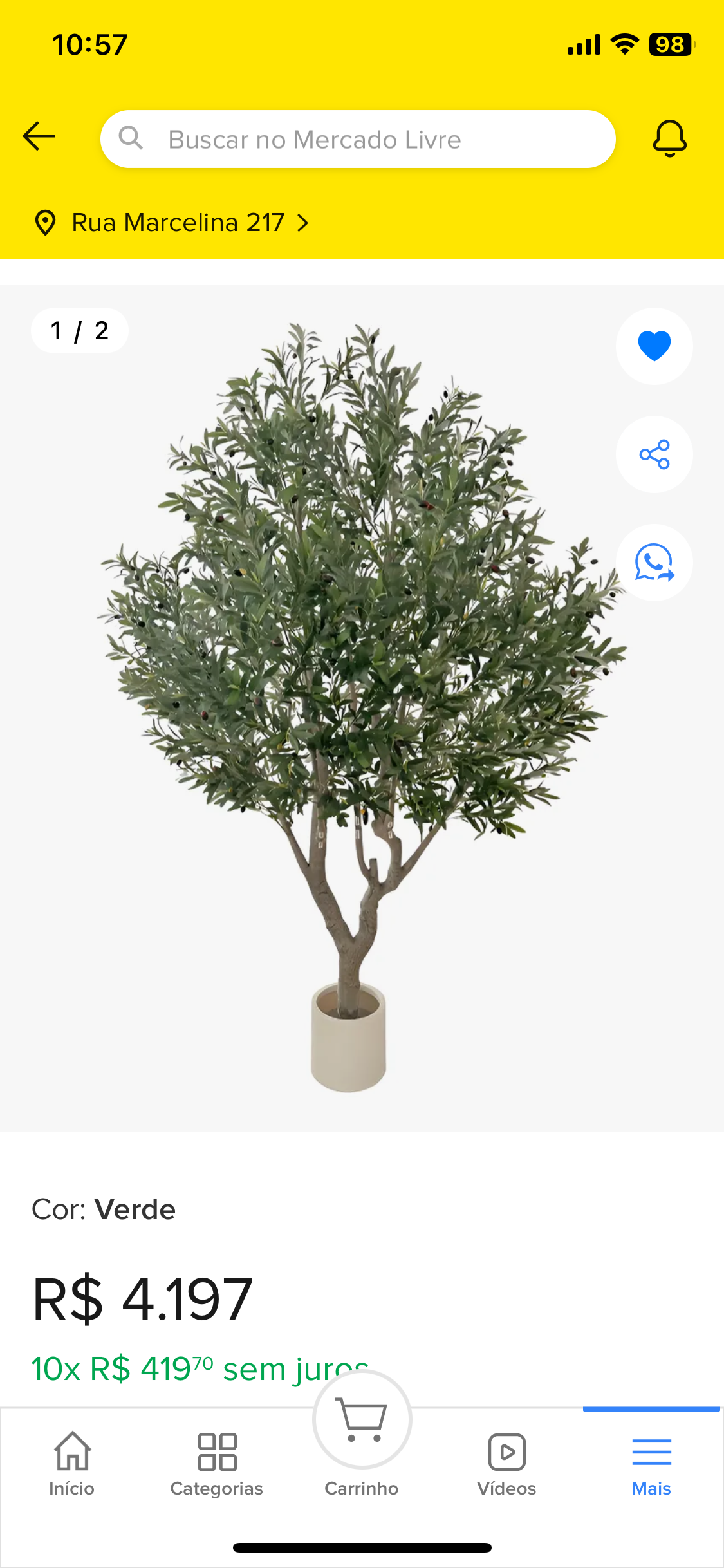Open the Mais menu tab
The height and width of the screenshot is (1568, 724).
click(651, 1464)
